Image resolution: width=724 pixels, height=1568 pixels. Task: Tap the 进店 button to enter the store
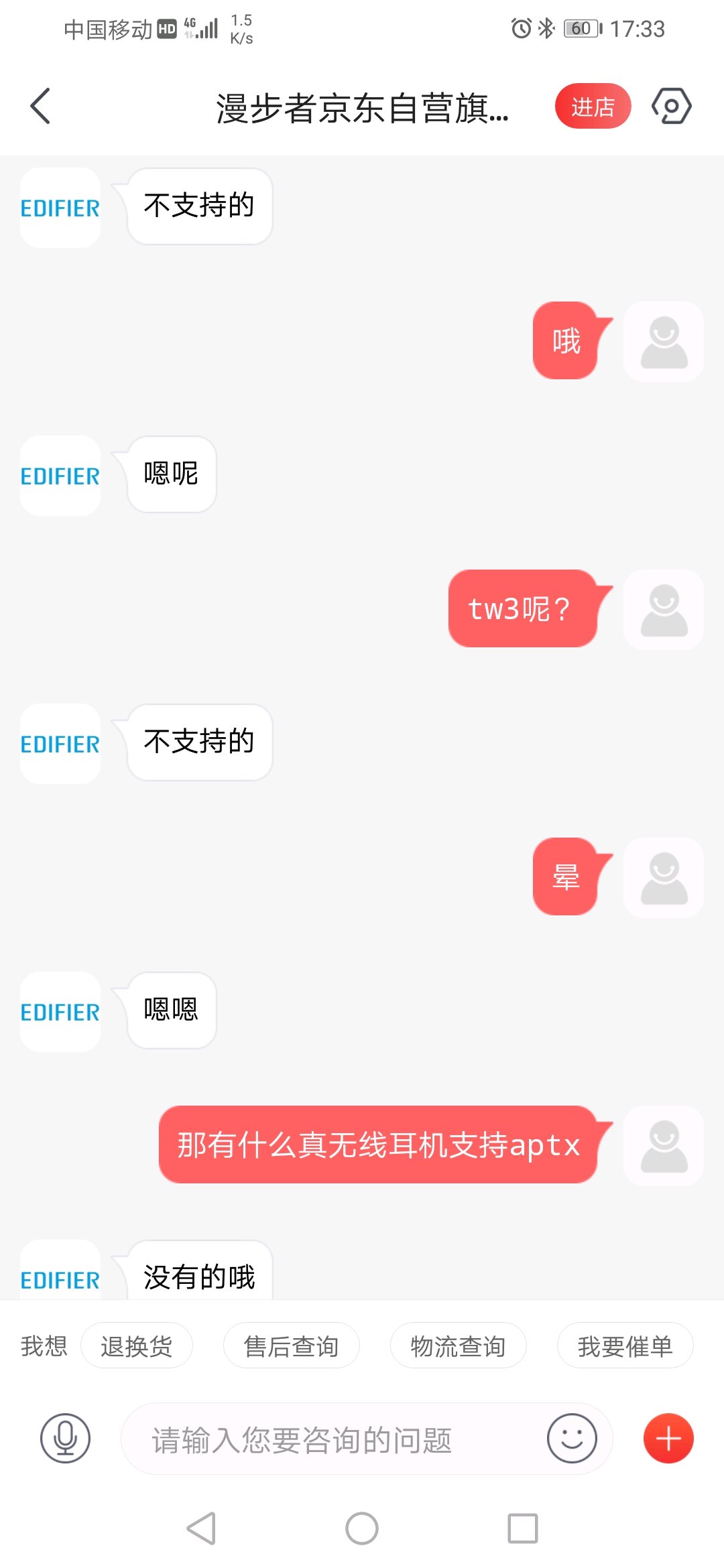593,106
